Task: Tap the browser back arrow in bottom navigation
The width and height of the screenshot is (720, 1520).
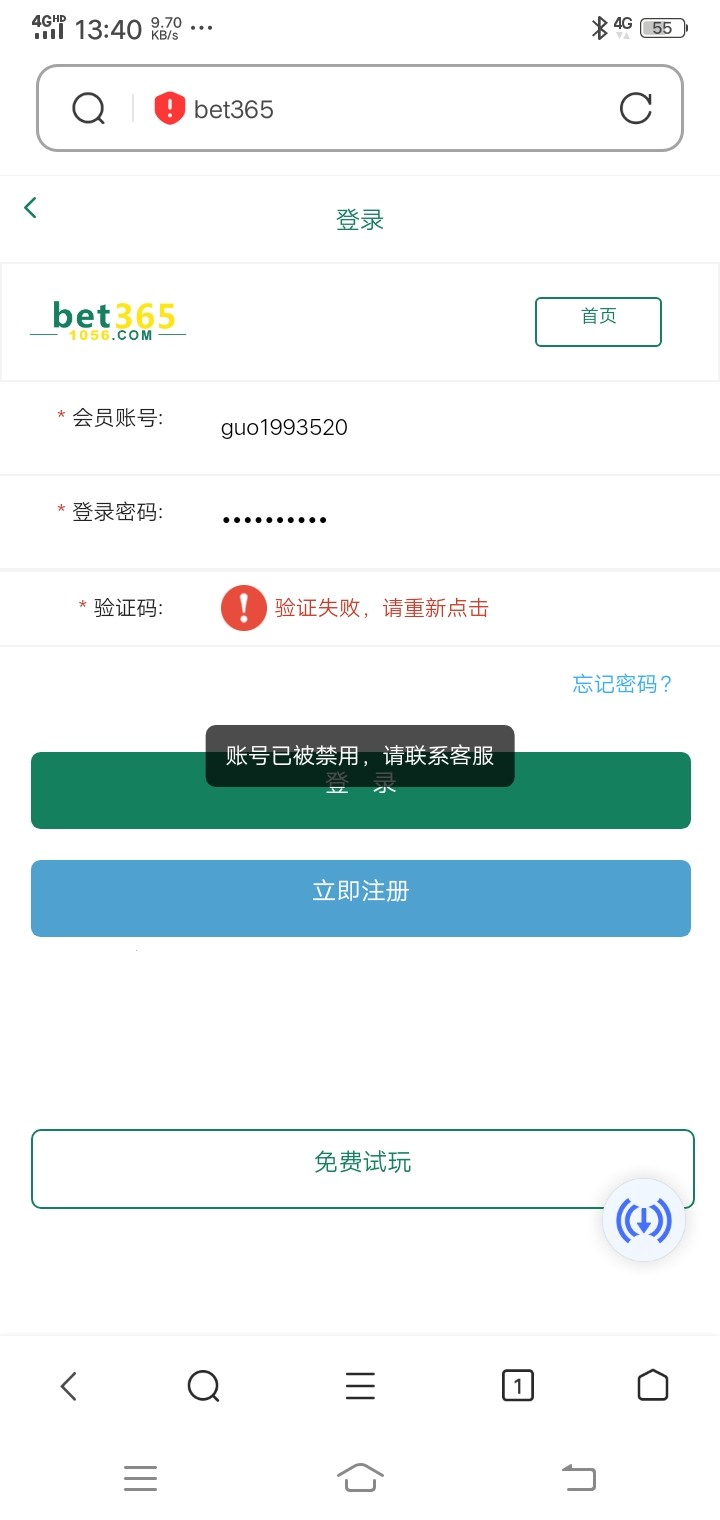Action: click(67, 1386)
